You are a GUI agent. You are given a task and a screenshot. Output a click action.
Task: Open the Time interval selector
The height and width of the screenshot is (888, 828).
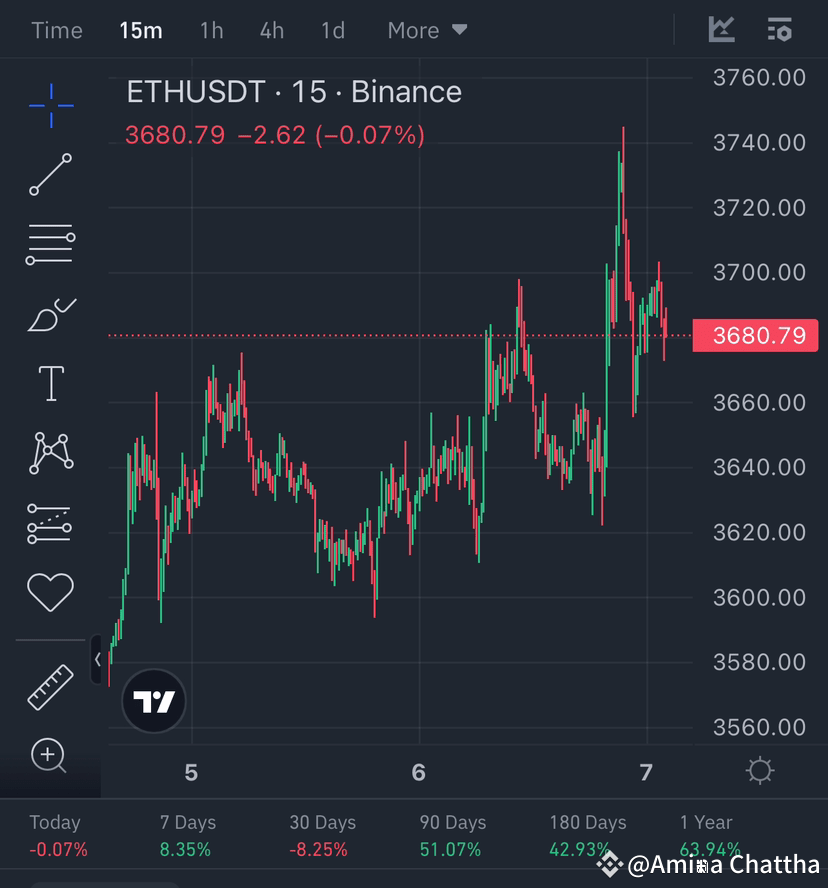[x=56, y=30]
